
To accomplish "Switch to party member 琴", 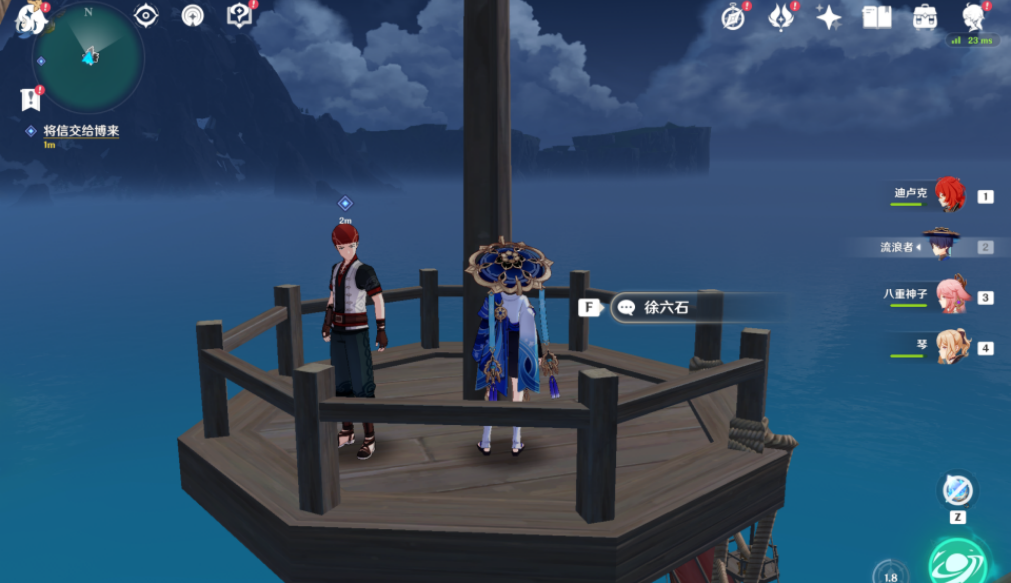I will pyautogui.click(x=950, y=347).
